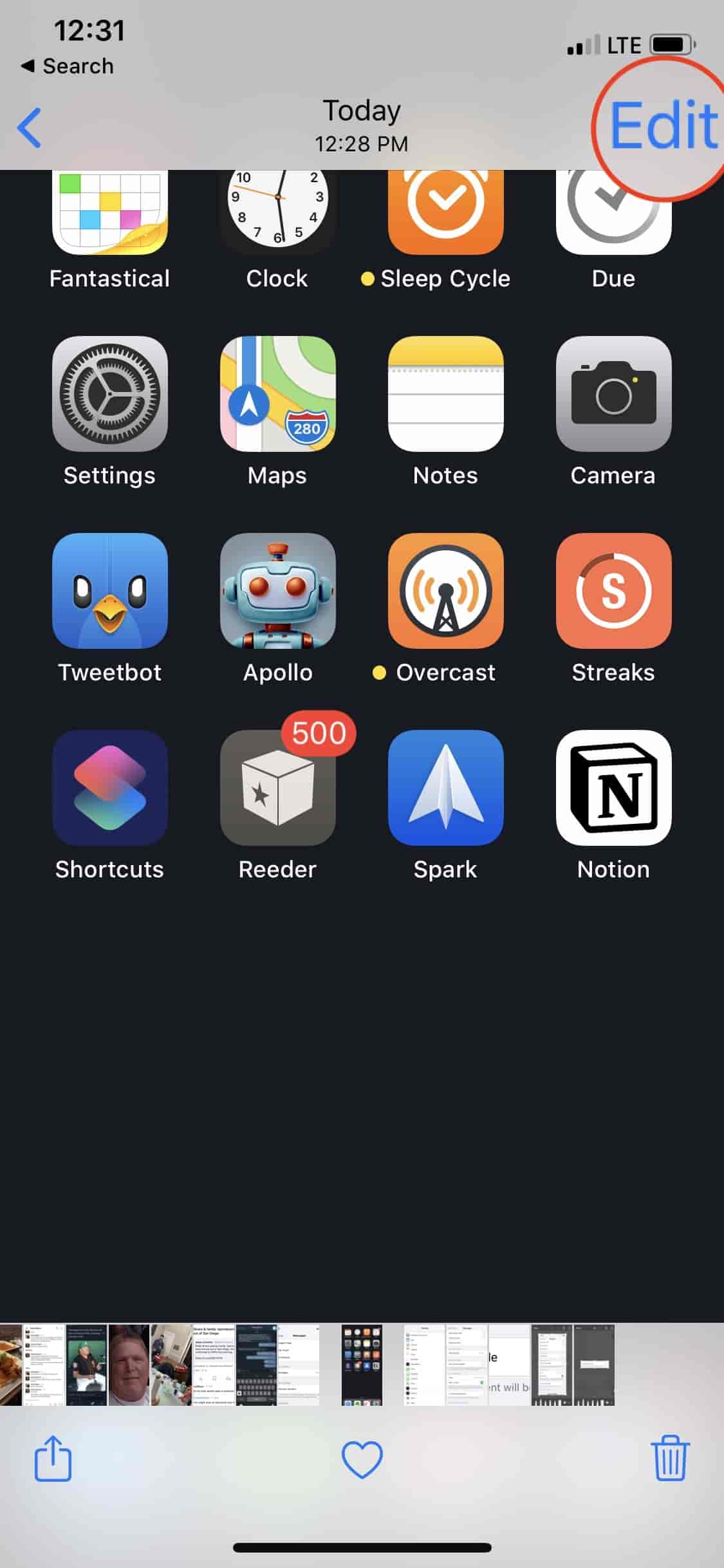724x1568 pixels.
Task: Go back using the blue chevron arrow
Action: click(x=30, y=127)
